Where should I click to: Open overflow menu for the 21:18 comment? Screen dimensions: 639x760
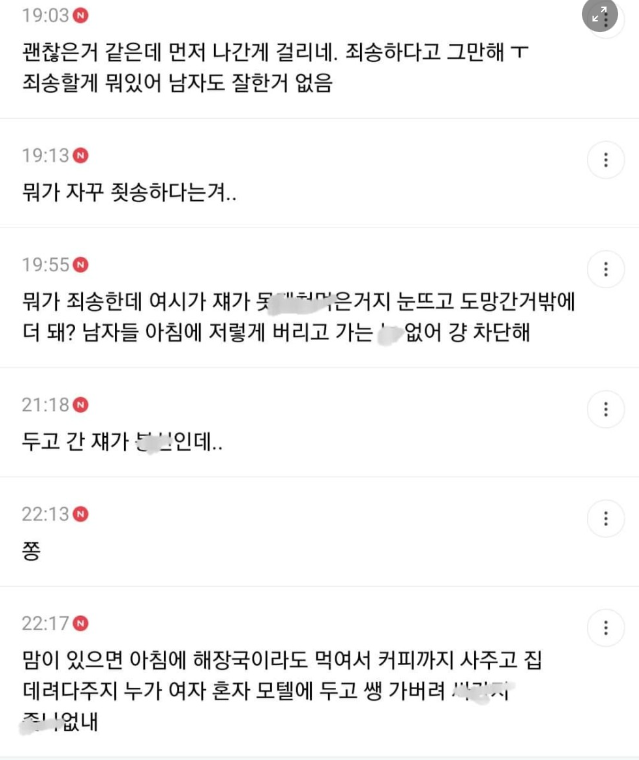(x=605, y=409)
